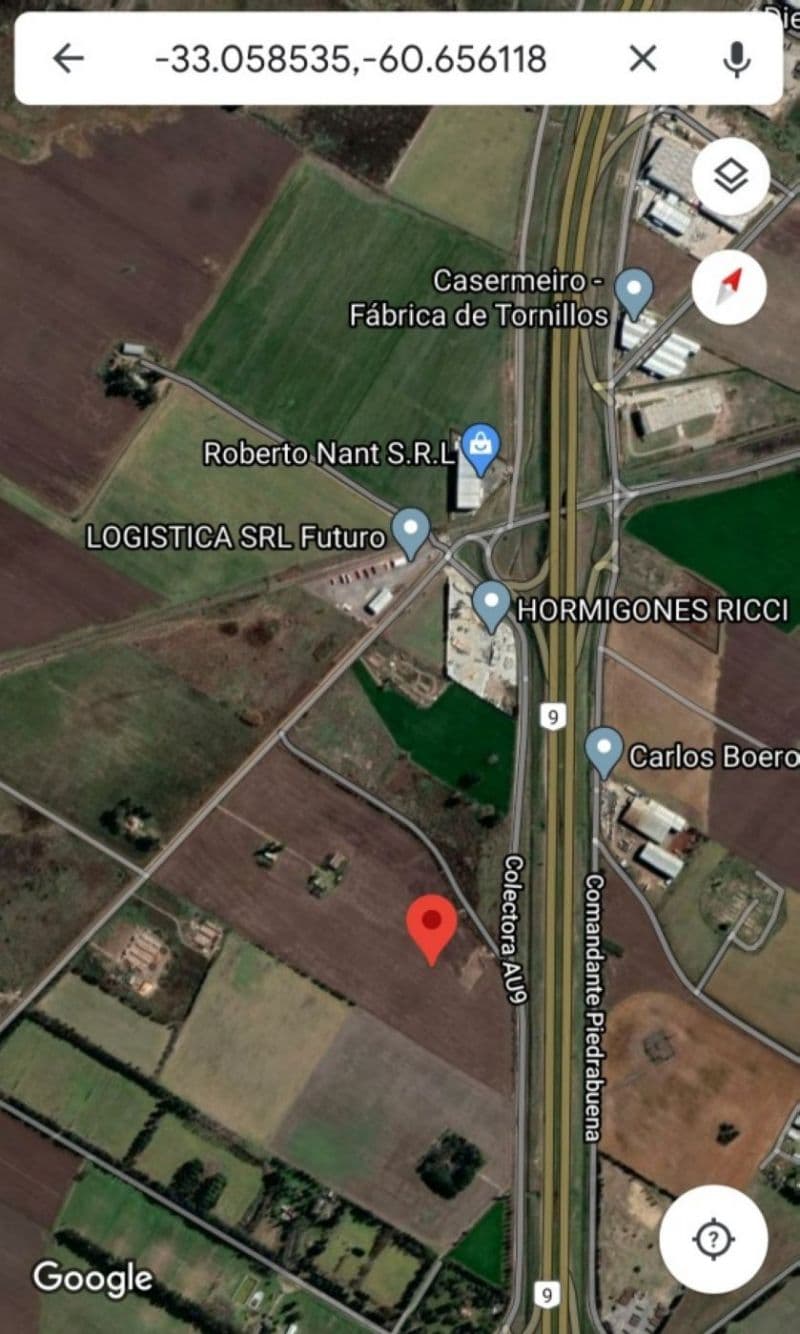Image resolution: width=800 pixels, height=1334 pixels.
Task: Open the Google logo link
Action: coord(91,1277)
